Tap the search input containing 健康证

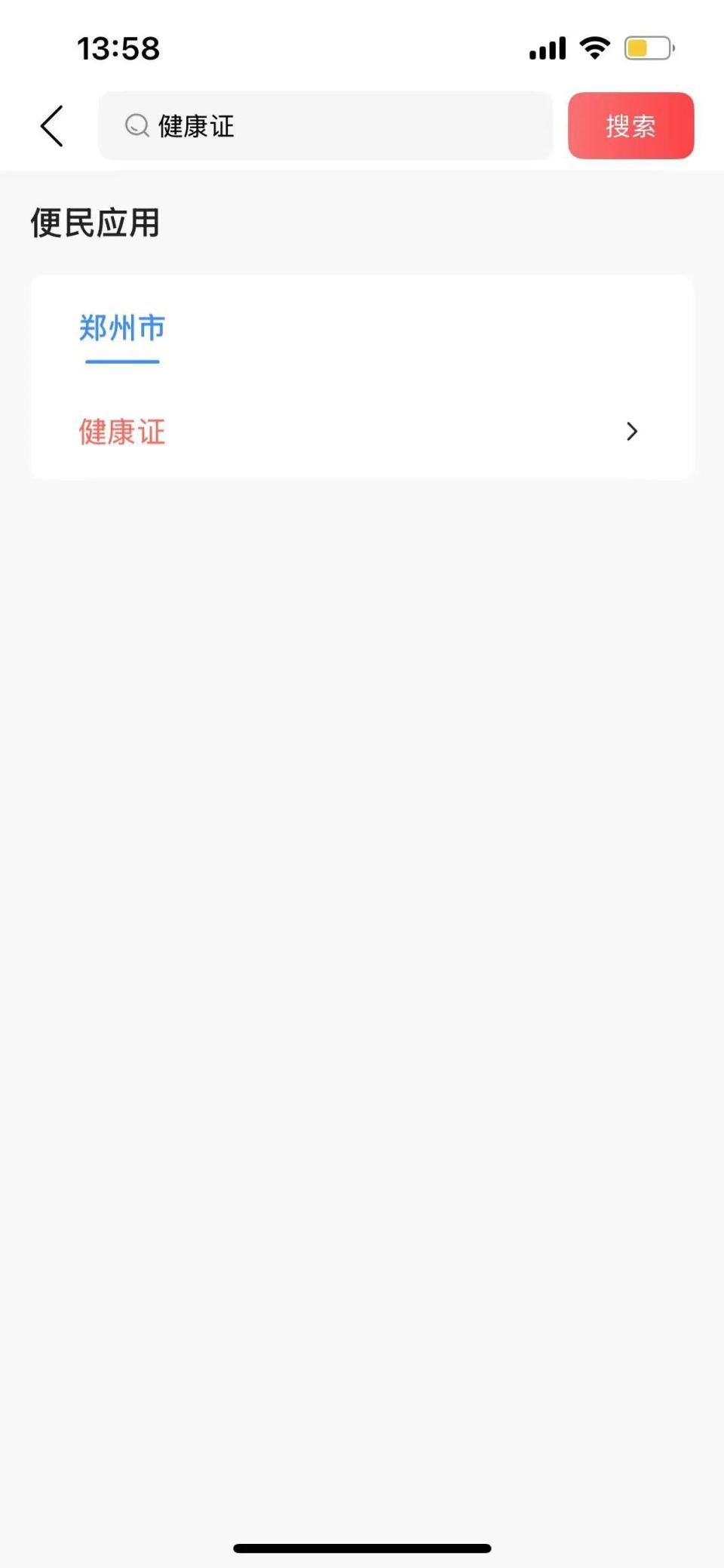[324, 126]
